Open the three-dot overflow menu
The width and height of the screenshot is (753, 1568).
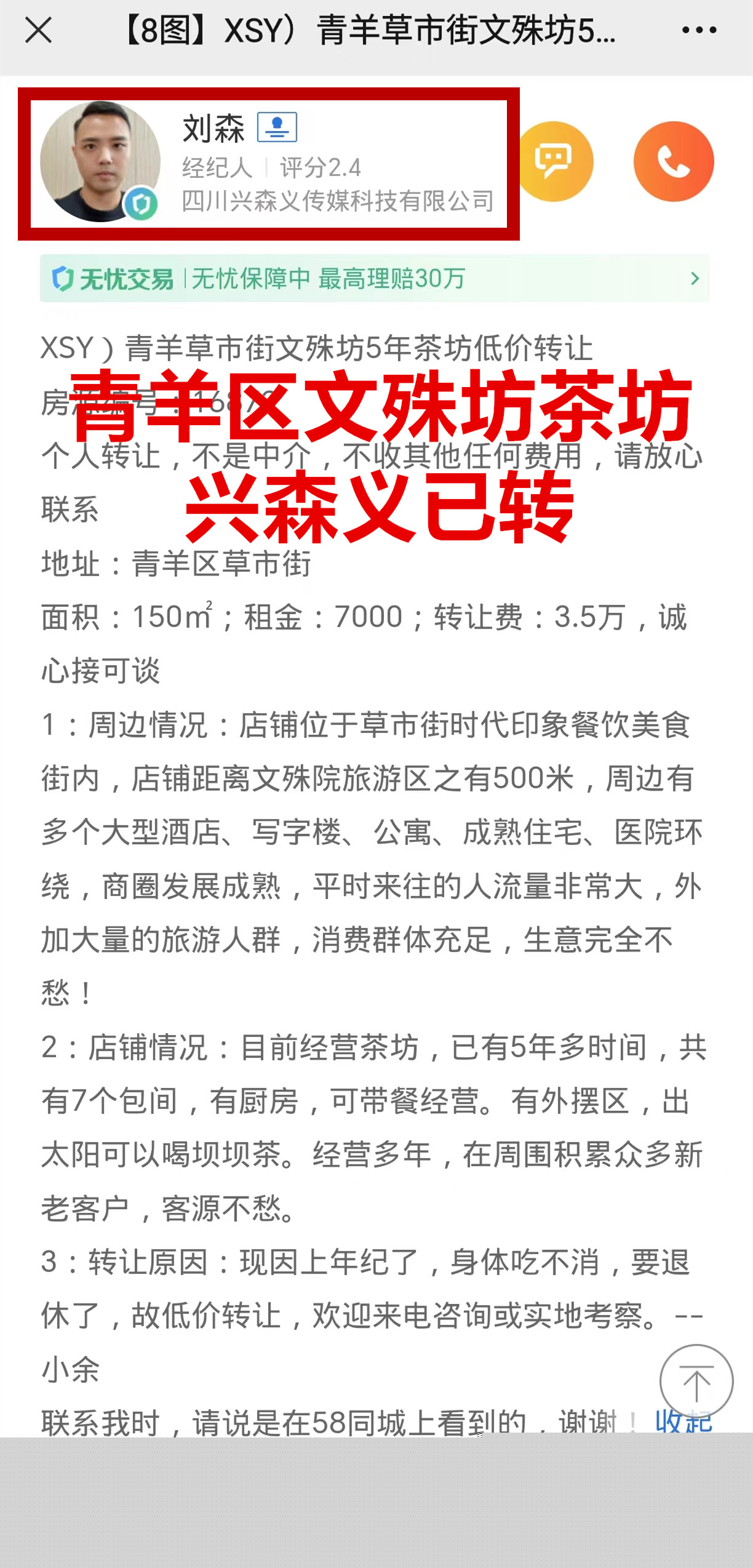(x=699, y=30)
